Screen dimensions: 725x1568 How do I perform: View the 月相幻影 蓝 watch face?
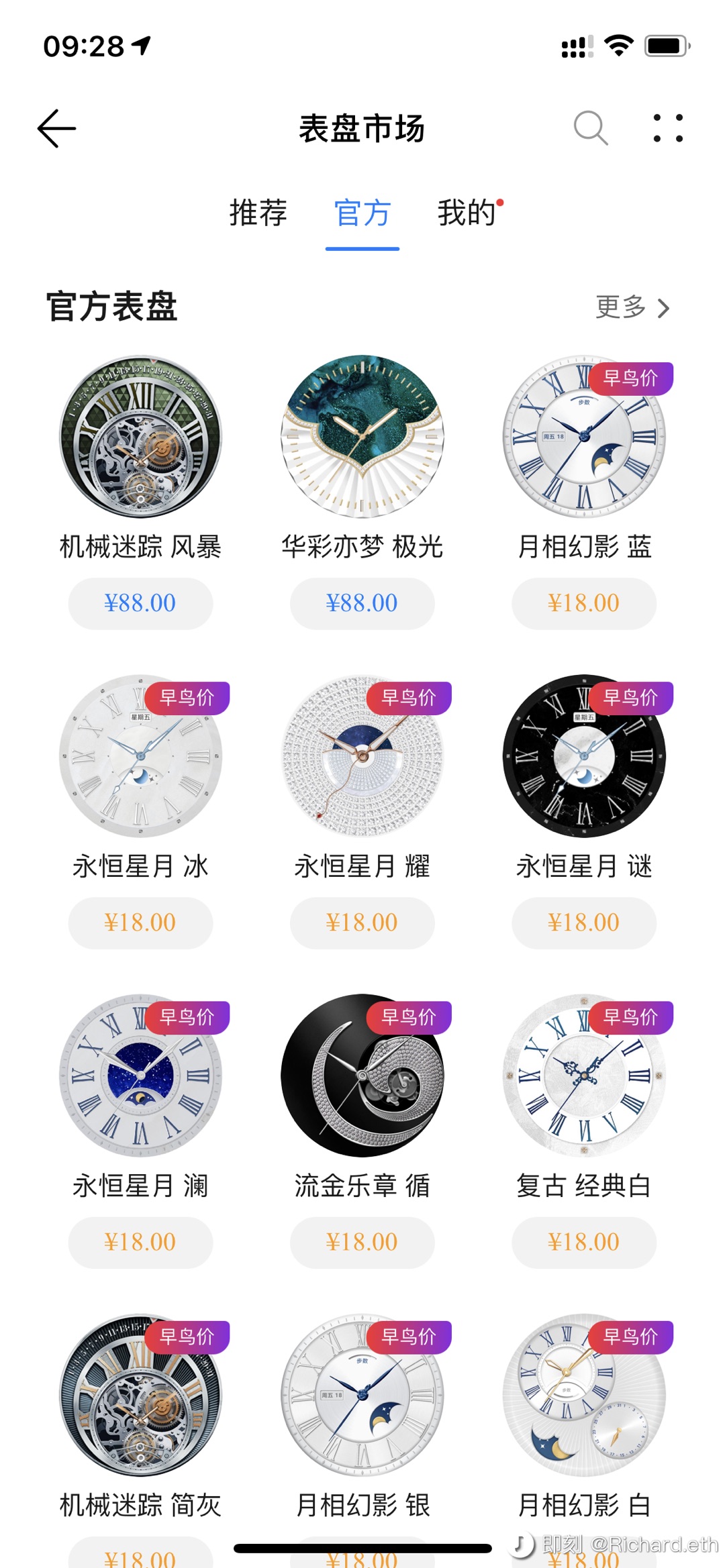pyautogui.click(x=584, y=437)
